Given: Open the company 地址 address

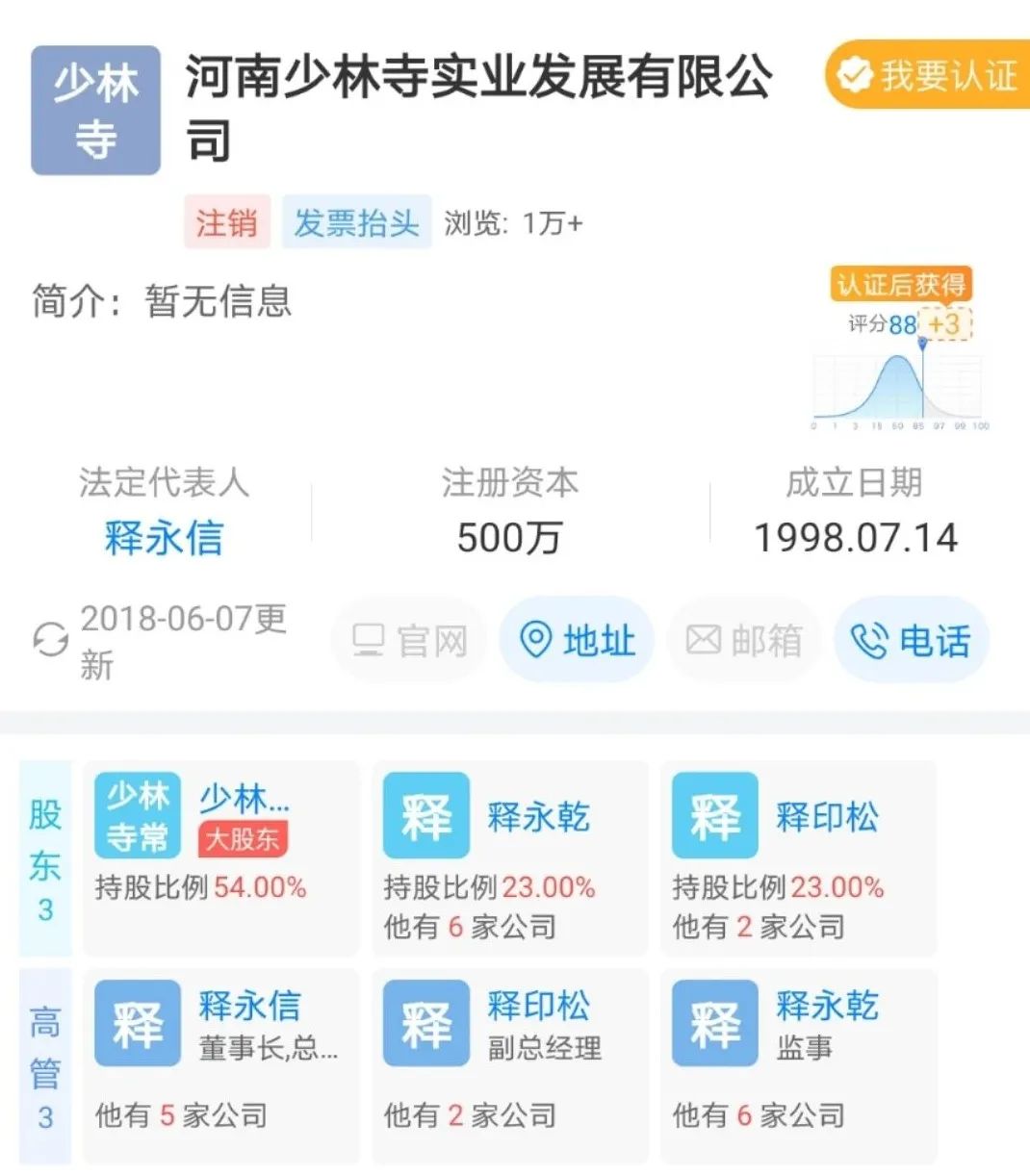Looking at the screenshot, I should click(577, 640).
